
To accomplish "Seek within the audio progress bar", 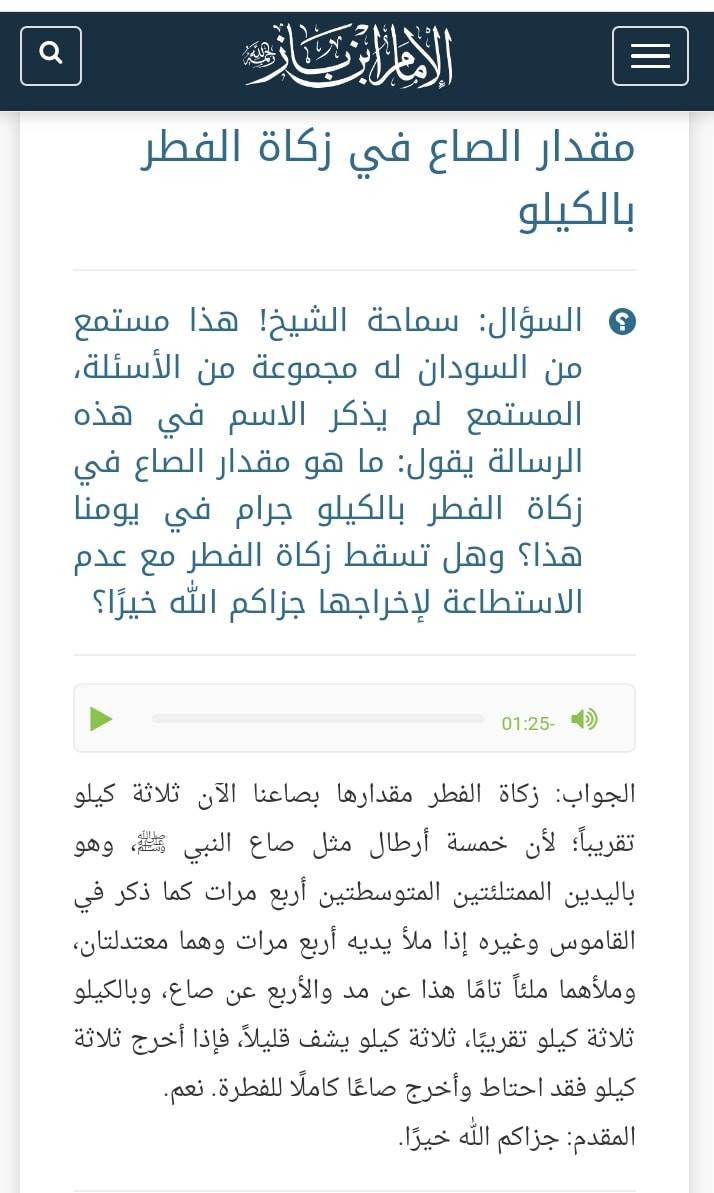I will pyautogui.click(x=318, y=718).
